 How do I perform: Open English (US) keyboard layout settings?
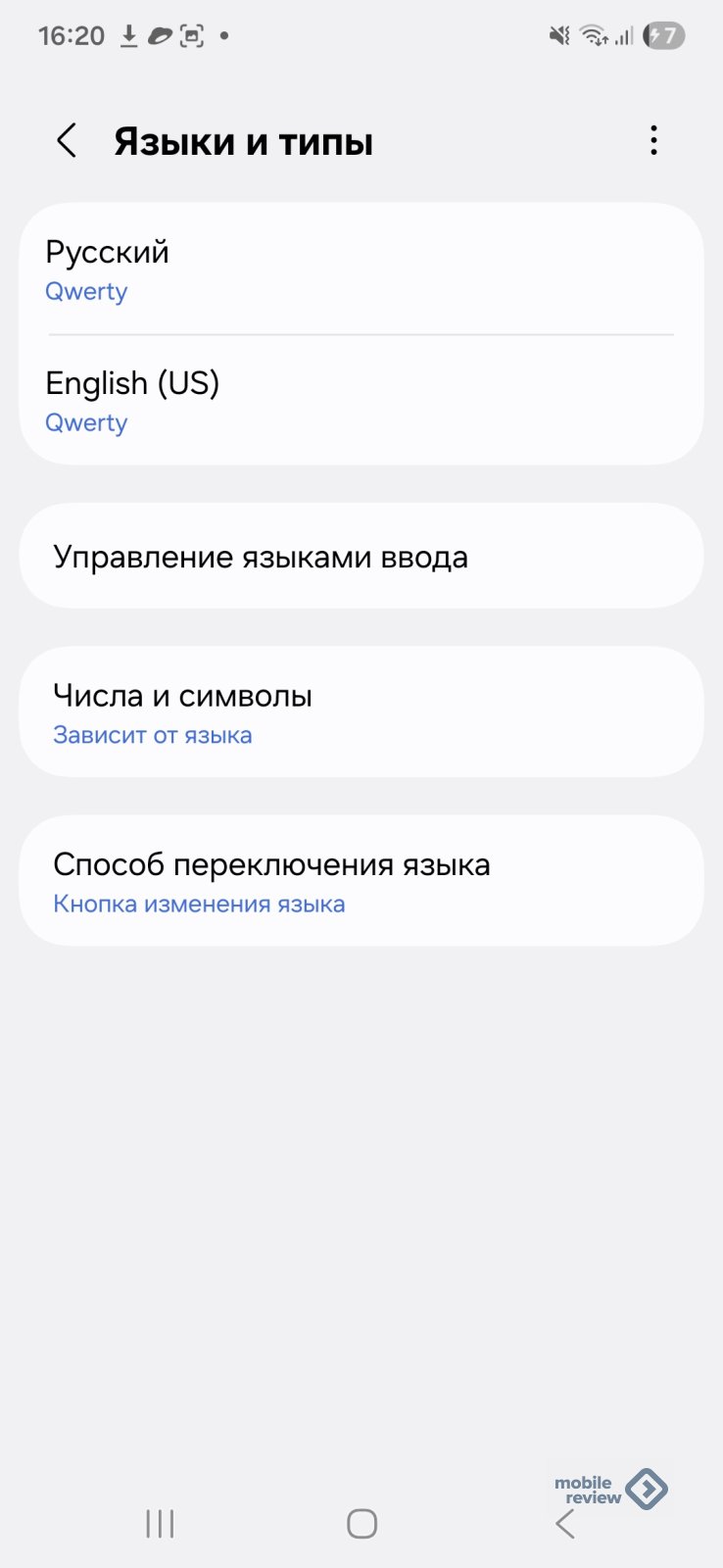361,401
